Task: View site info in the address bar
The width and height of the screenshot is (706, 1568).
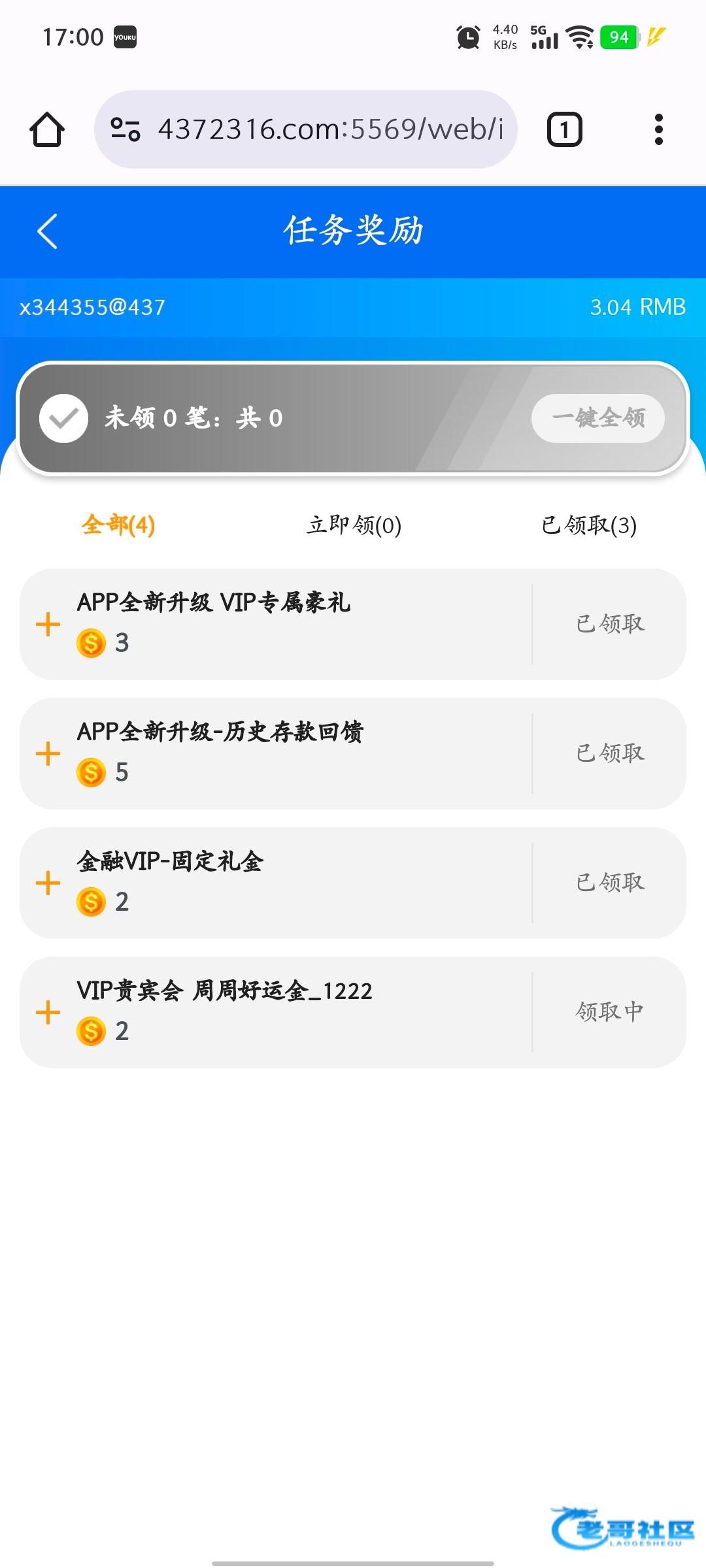Action: (x=125, y=129)
